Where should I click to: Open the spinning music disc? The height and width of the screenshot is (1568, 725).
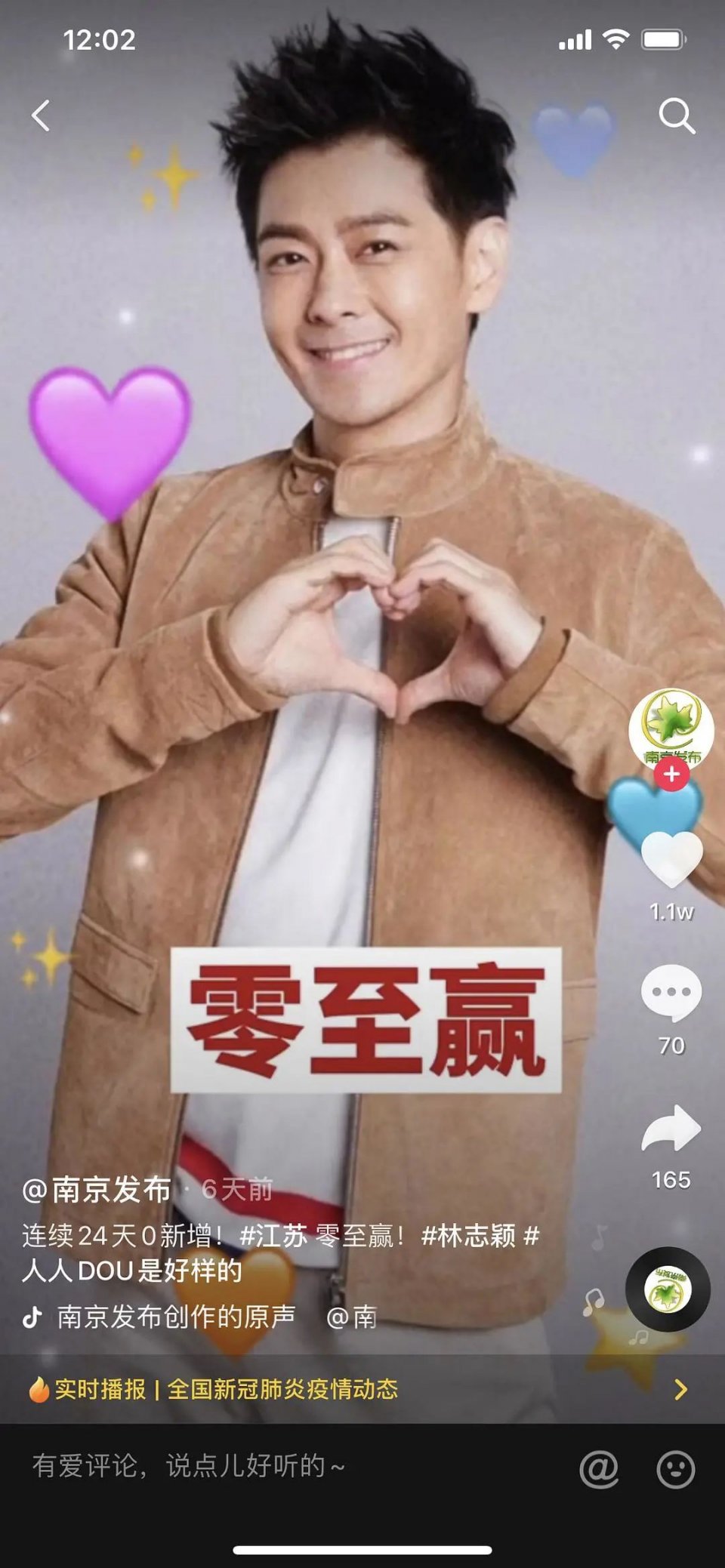pyautogui.click(x=668, y=1290)
